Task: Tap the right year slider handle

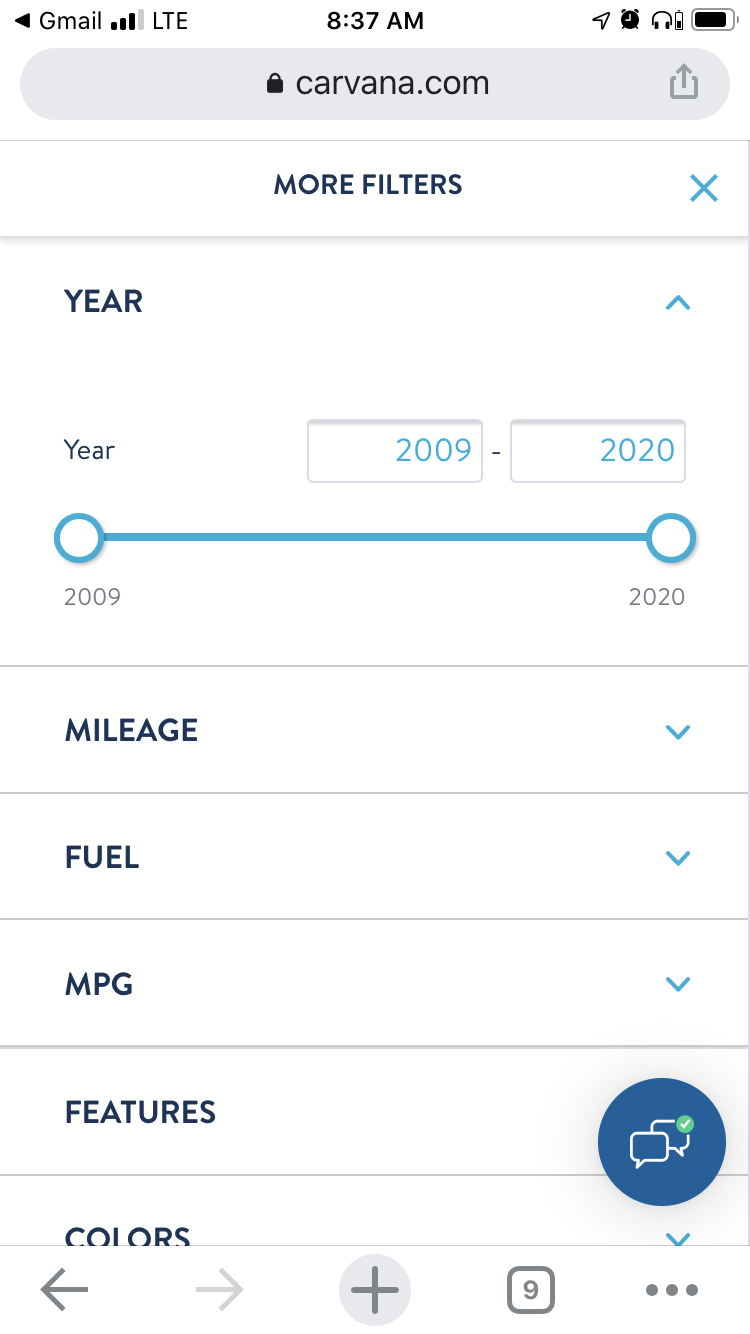Action: 670,538
